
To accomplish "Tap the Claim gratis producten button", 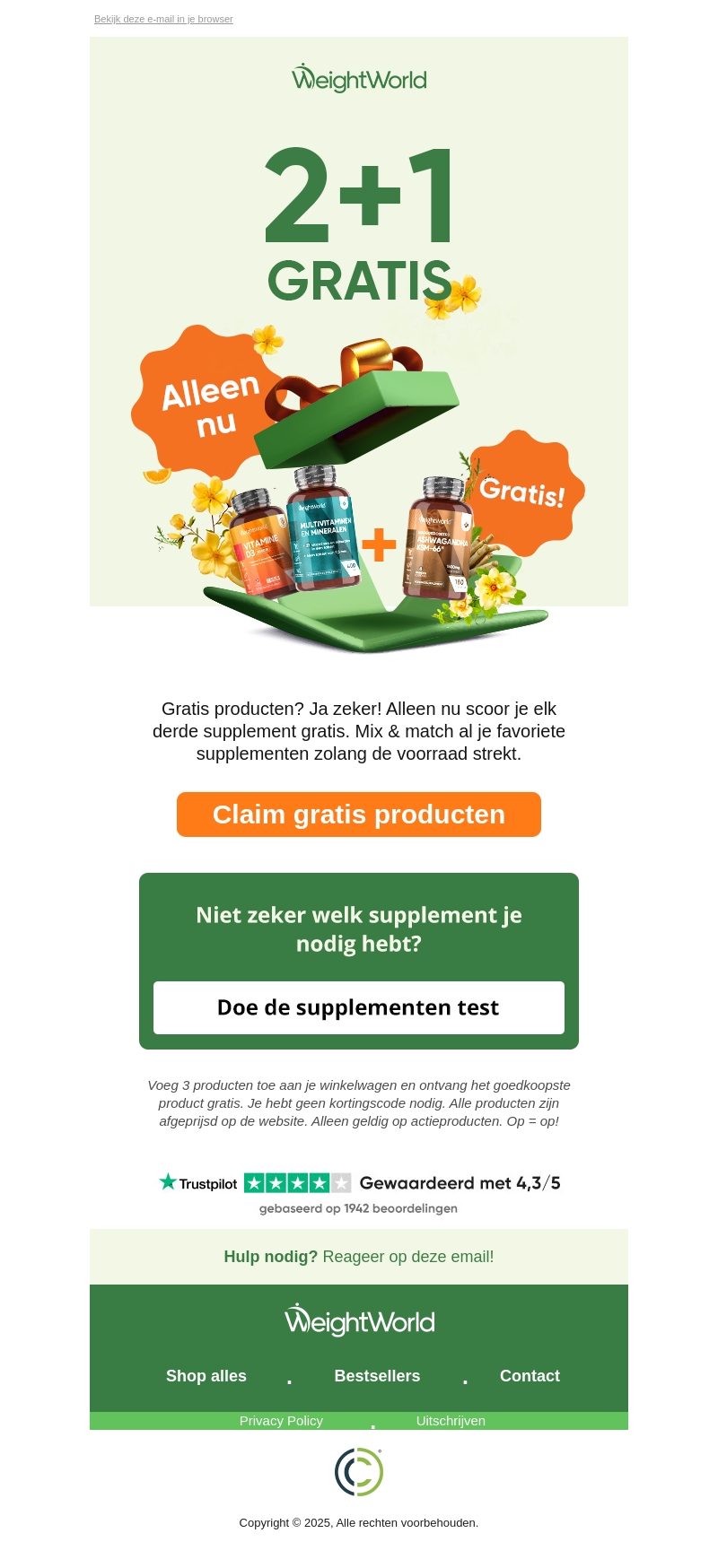I will [359, 814].
